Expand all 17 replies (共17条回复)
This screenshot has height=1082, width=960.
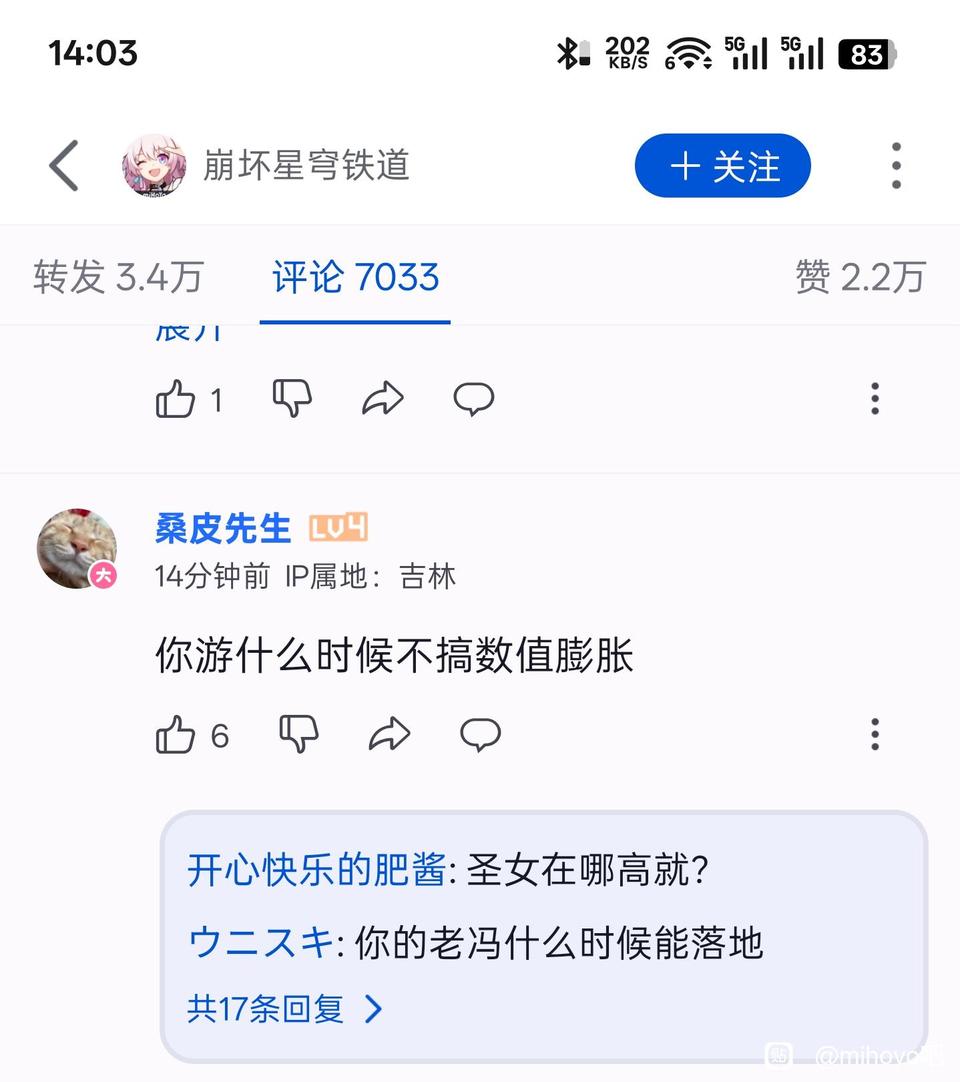point(284,1008)
